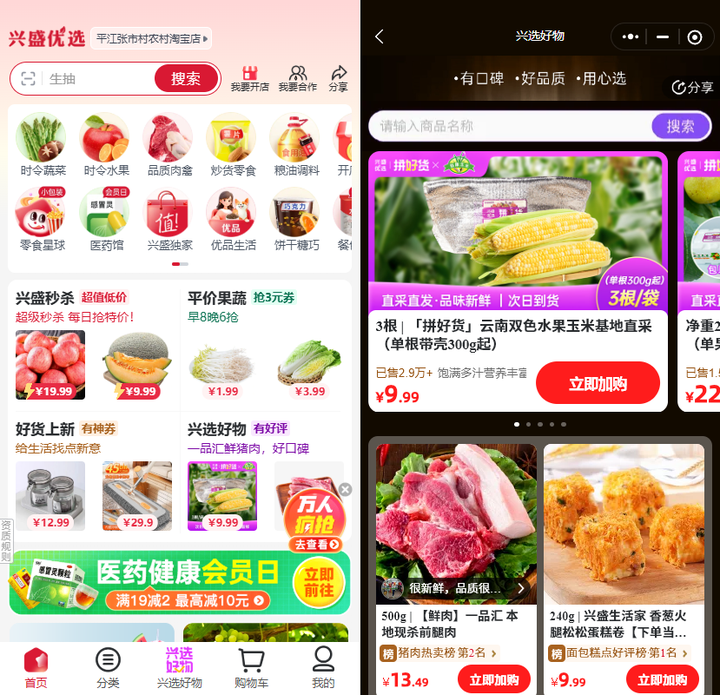This screenshot has height=695, width=720.
Task: Add the 云南双色水果玉米 with 立即加购
Action: 597,384
